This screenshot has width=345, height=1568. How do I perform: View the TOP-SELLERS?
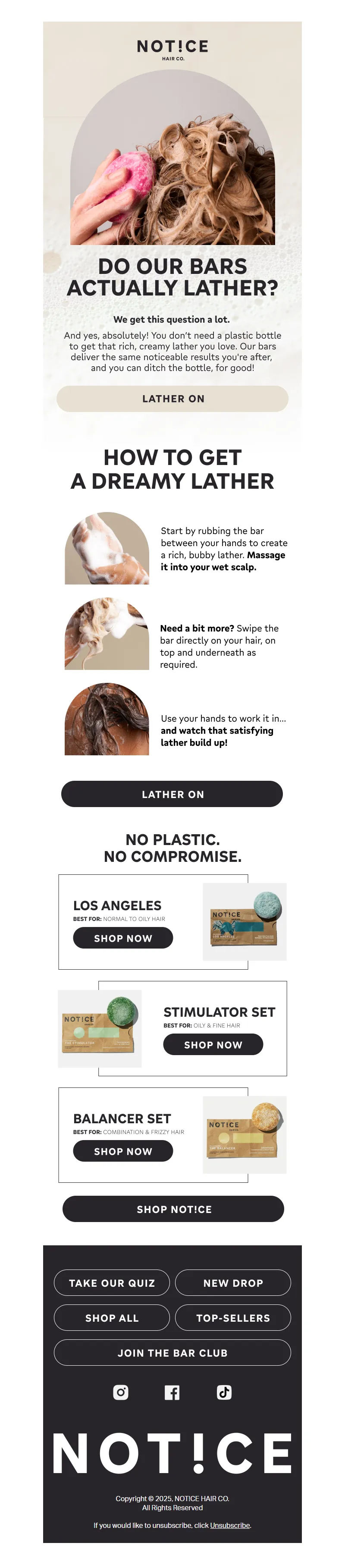[x=233, y=1318]
